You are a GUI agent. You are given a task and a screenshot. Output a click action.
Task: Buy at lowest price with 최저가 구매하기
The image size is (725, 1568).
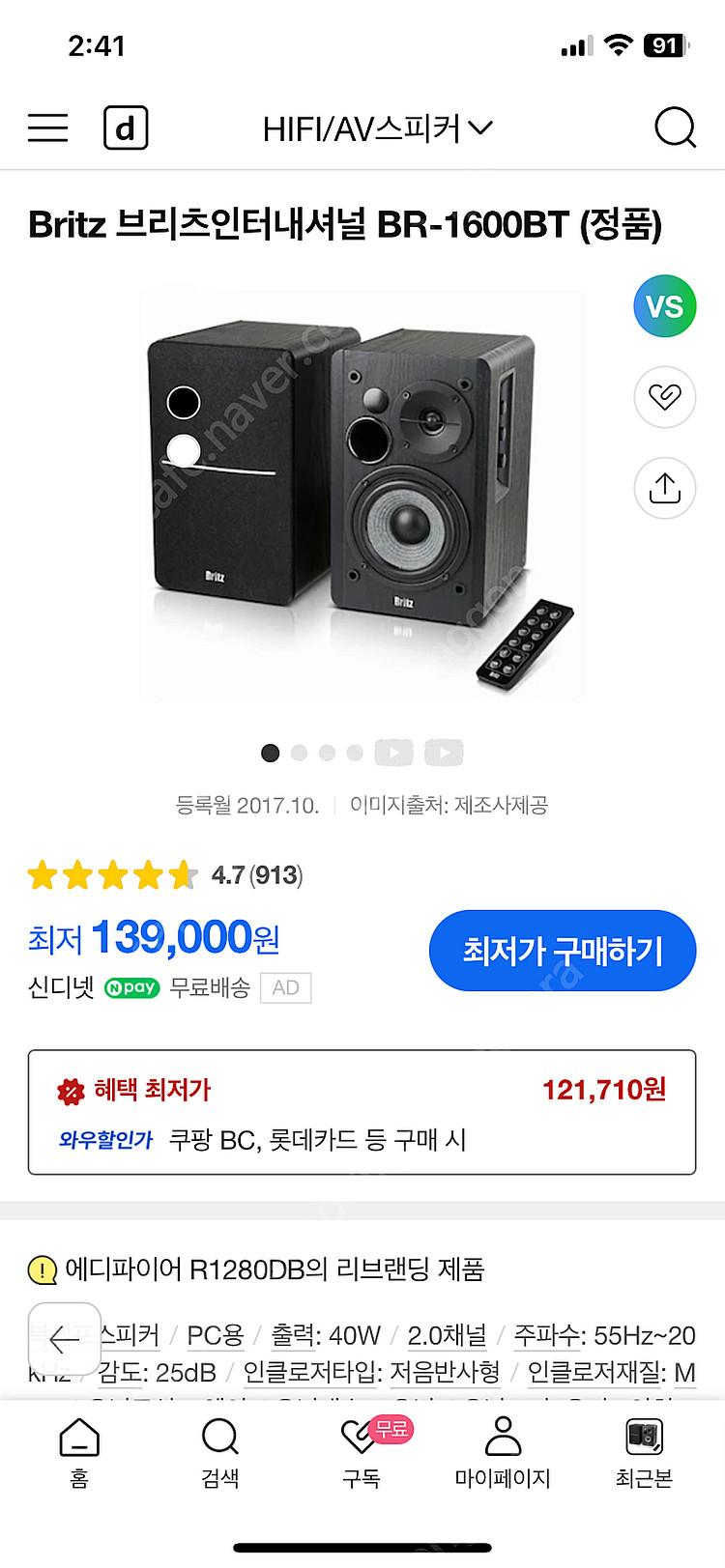563,951
